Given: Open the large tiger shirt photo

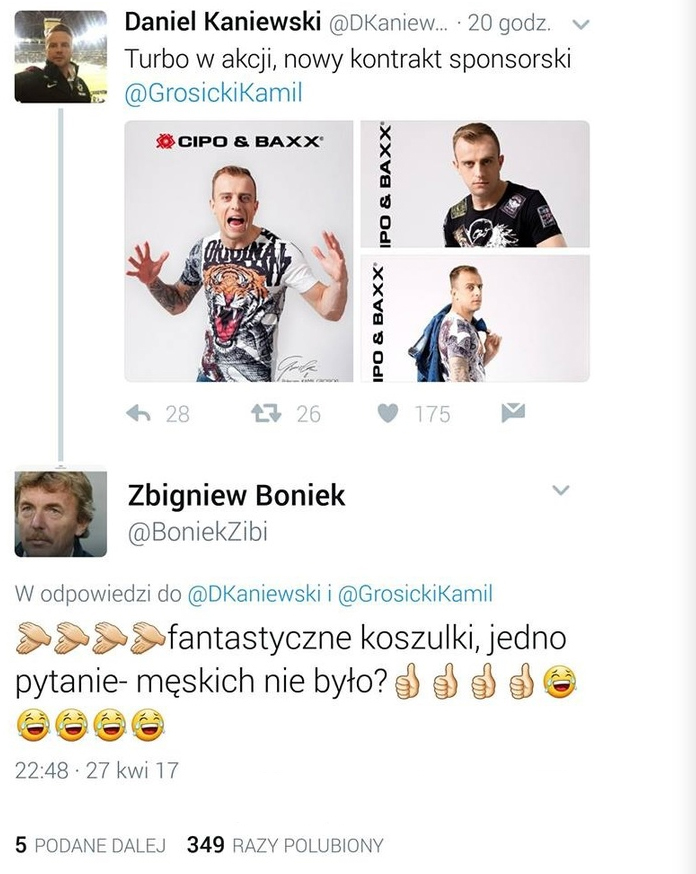Looking at the screenshot, I should 238,251.
